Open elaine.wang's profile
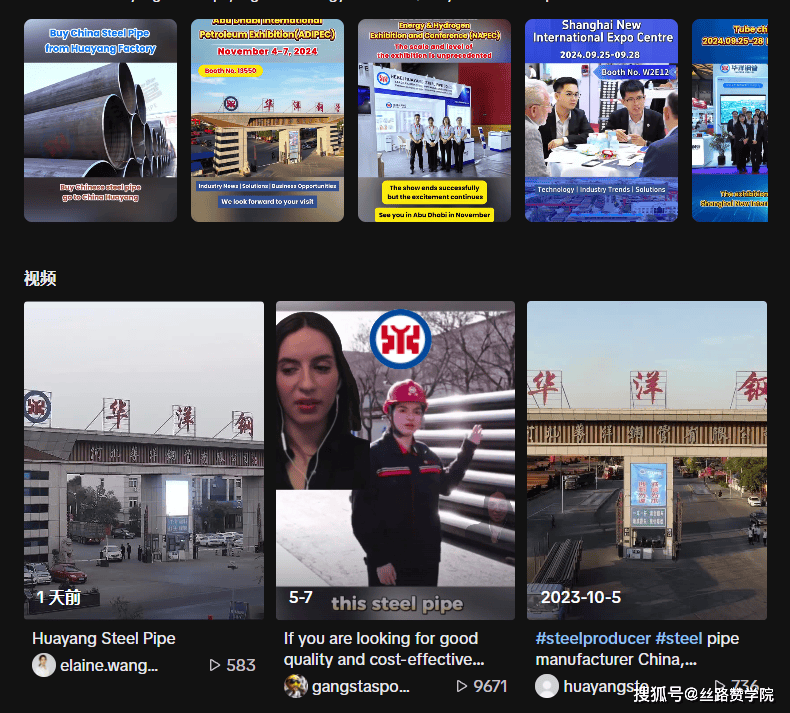The width and height of the screenshot is (790, 713). click(108, 665)
